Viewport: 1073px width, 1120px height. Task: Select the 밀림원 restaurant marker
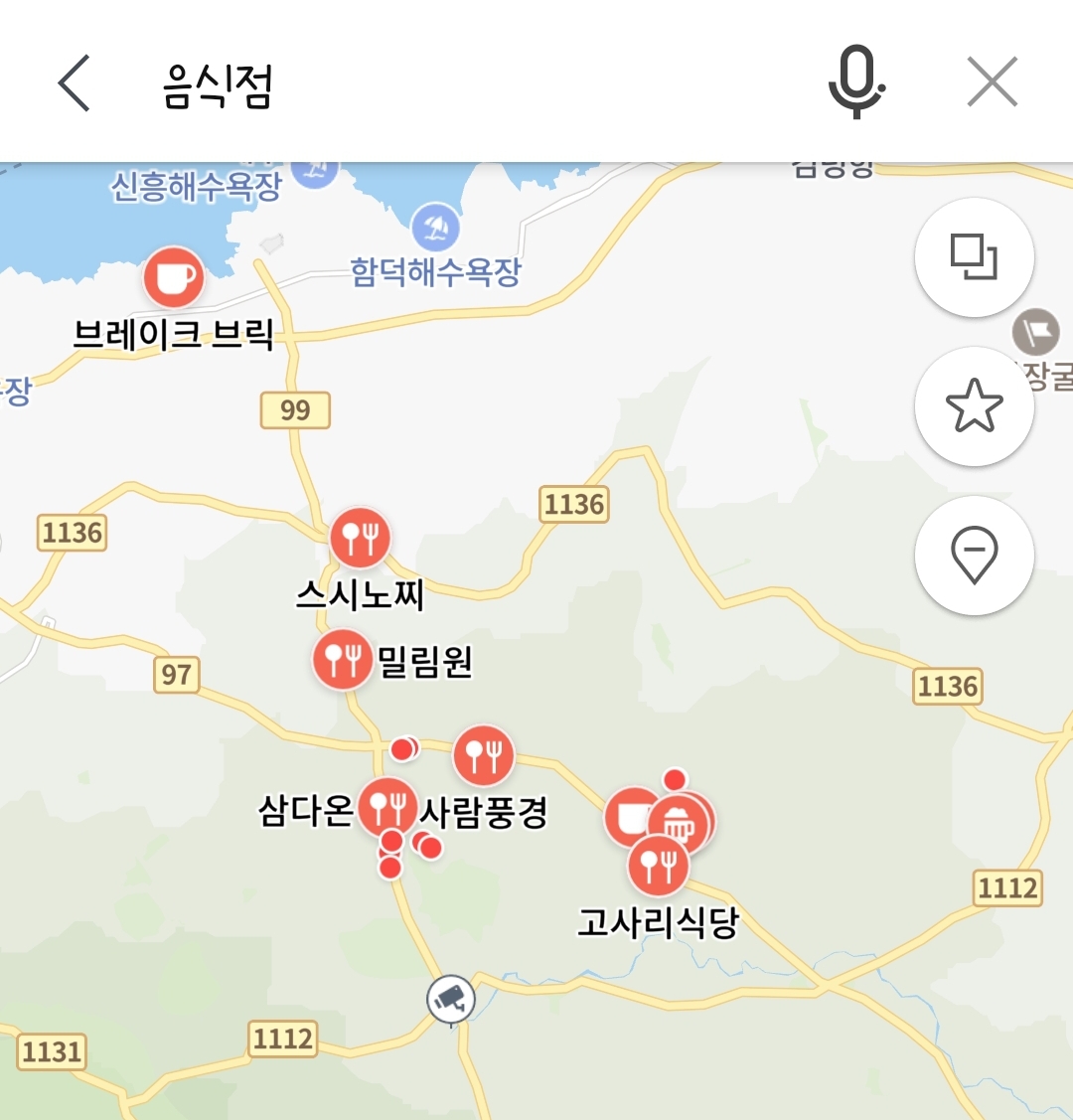(x=343, y=658)
